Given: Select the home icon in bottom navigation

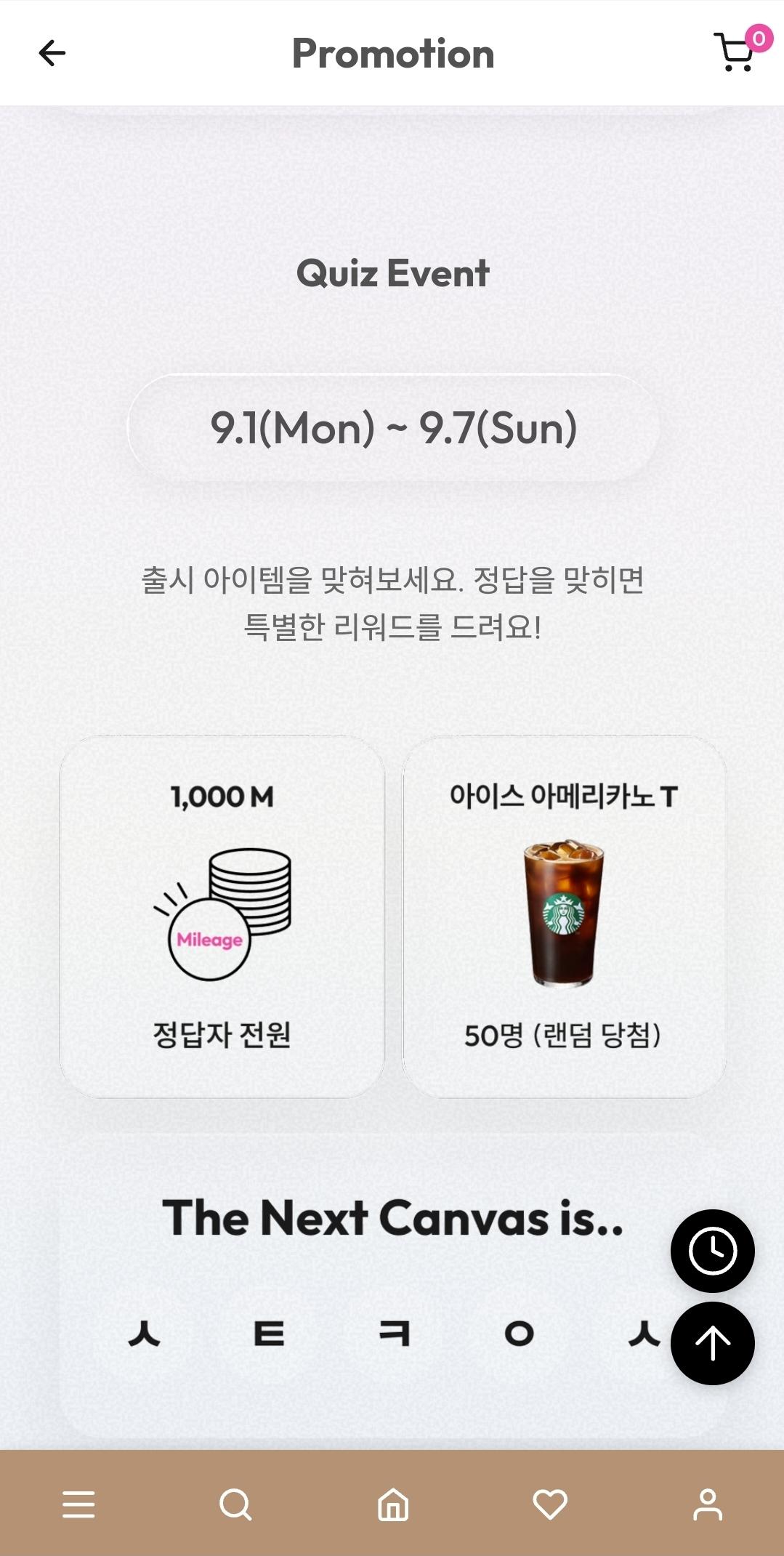Looking at the screenshot, I should point(392,1506).
